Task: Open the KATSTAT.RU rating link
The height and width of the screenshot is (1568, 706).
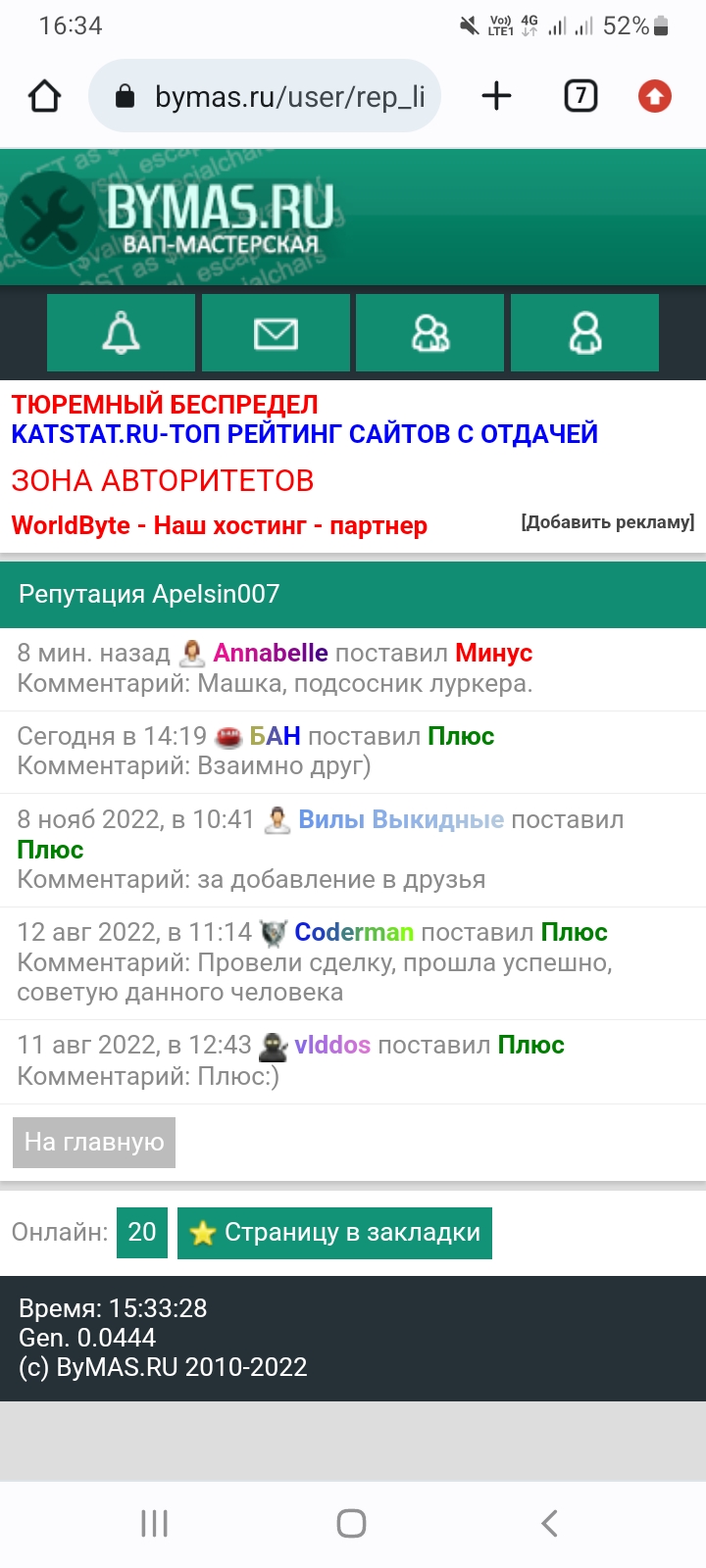Action: 304,434
